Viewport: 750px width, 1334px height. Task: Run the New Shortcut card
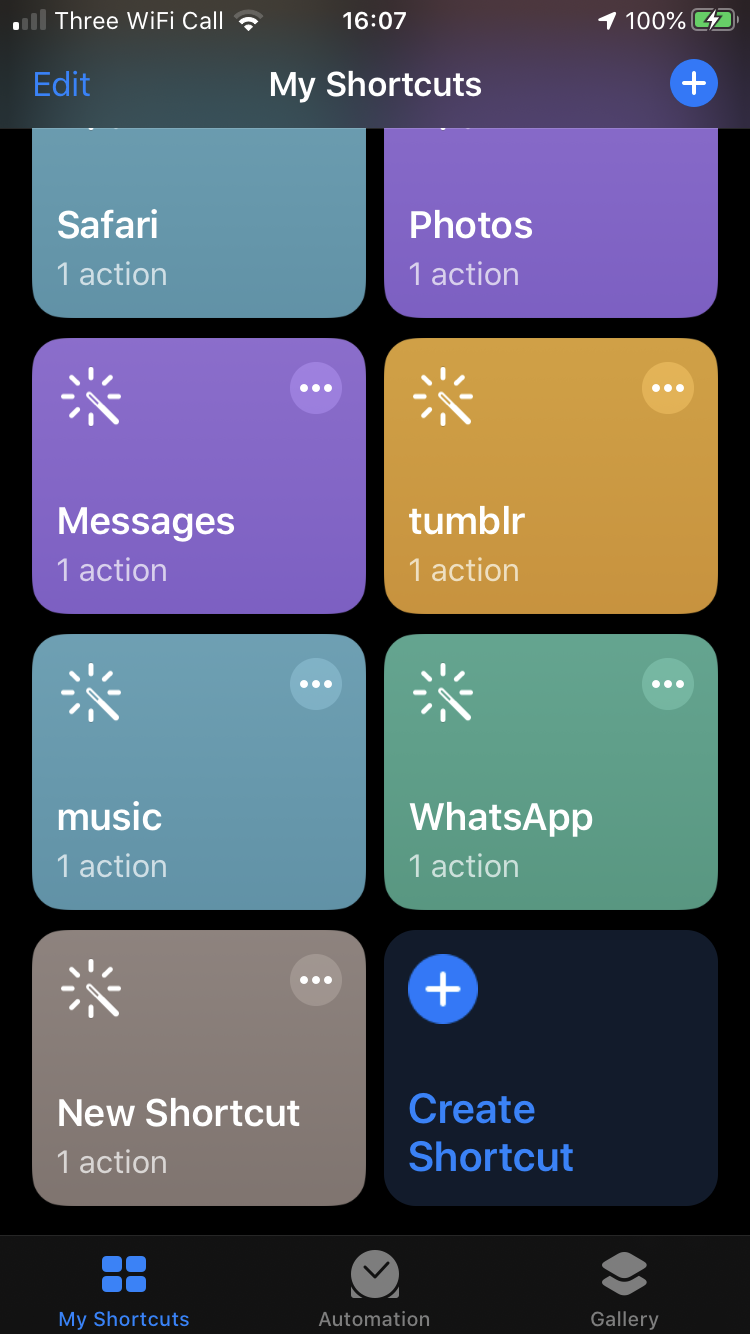point(199,1068)
